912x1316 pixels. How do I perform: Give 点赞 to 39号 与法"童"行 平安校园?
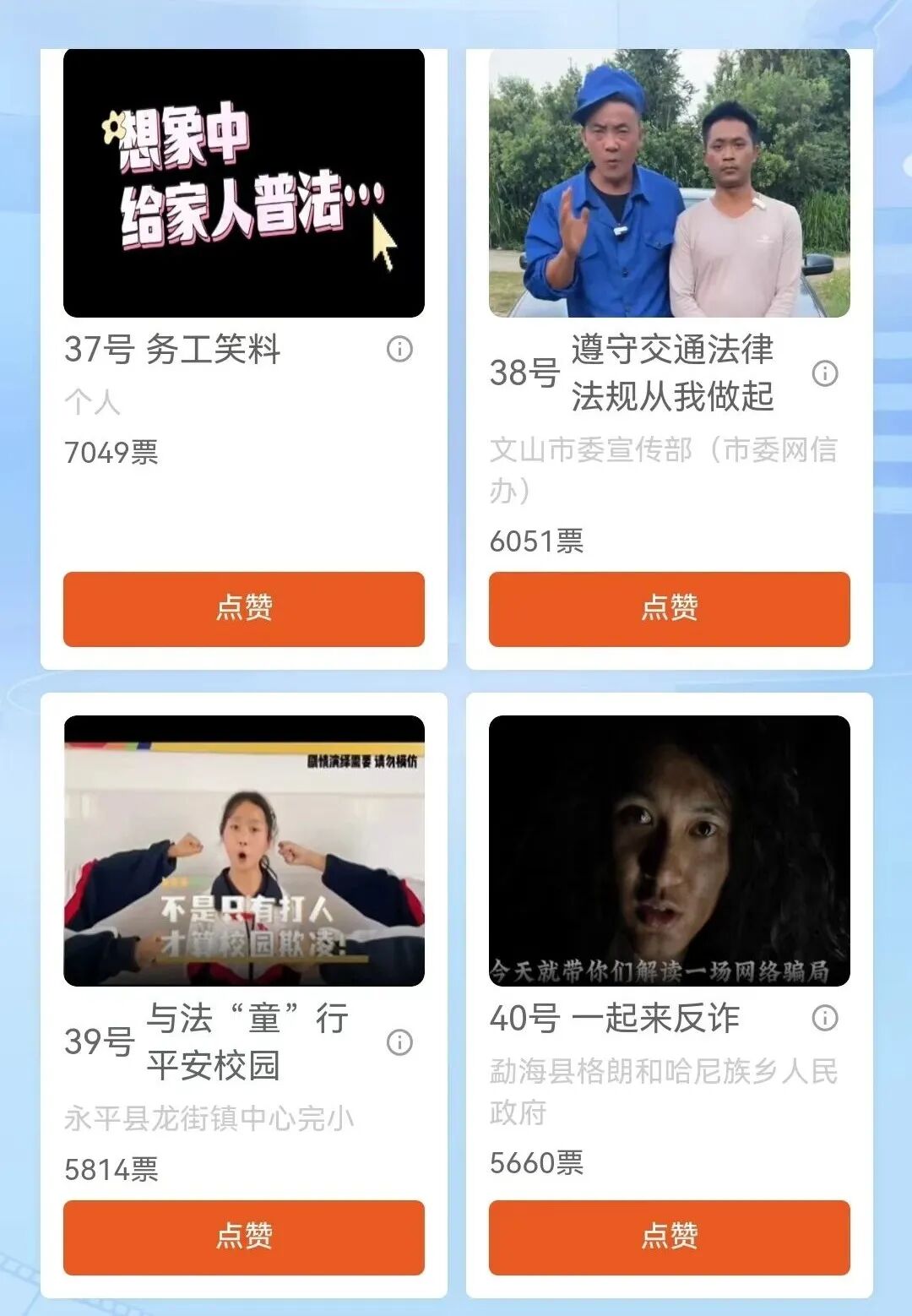point(243,1237)
